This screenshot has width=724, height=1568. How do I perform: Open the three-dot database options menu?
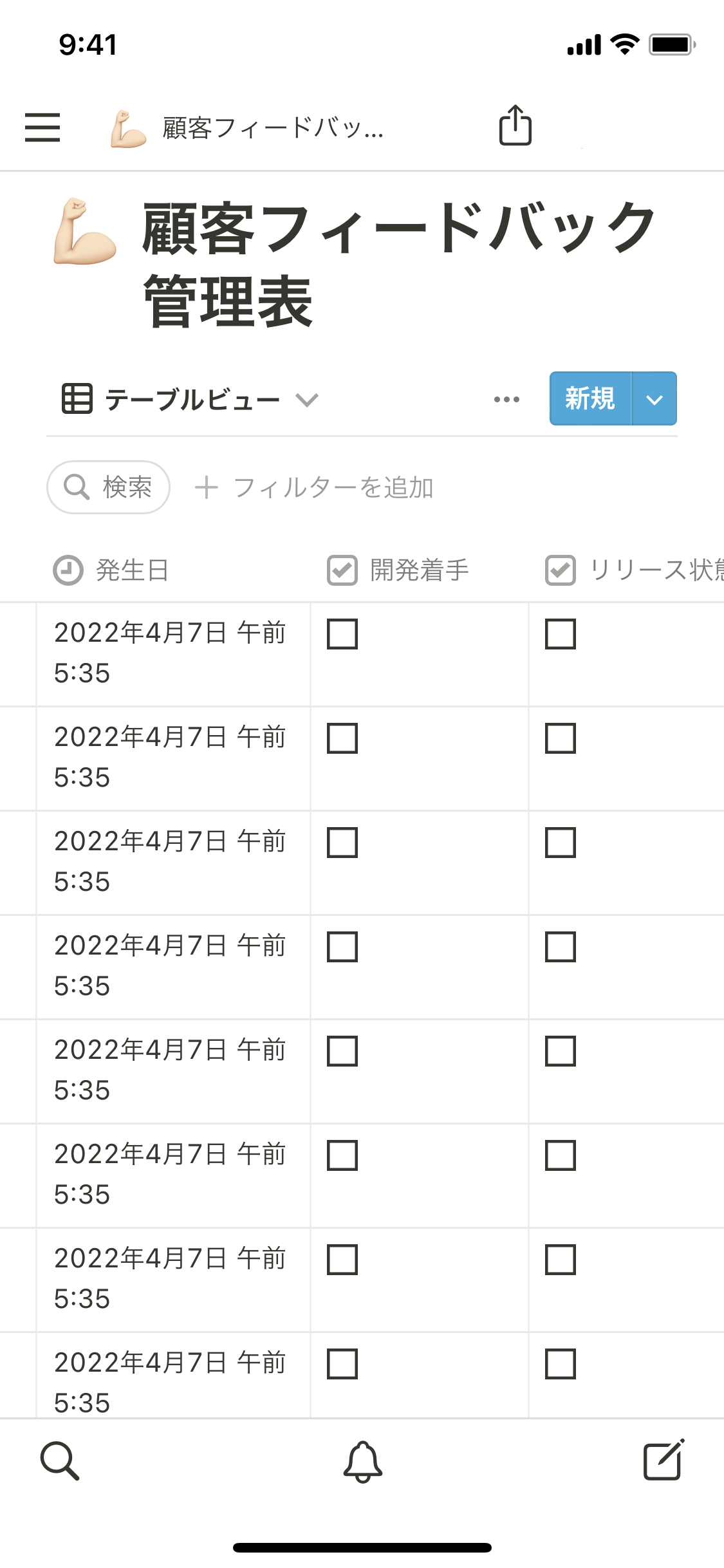click(506, 400)
